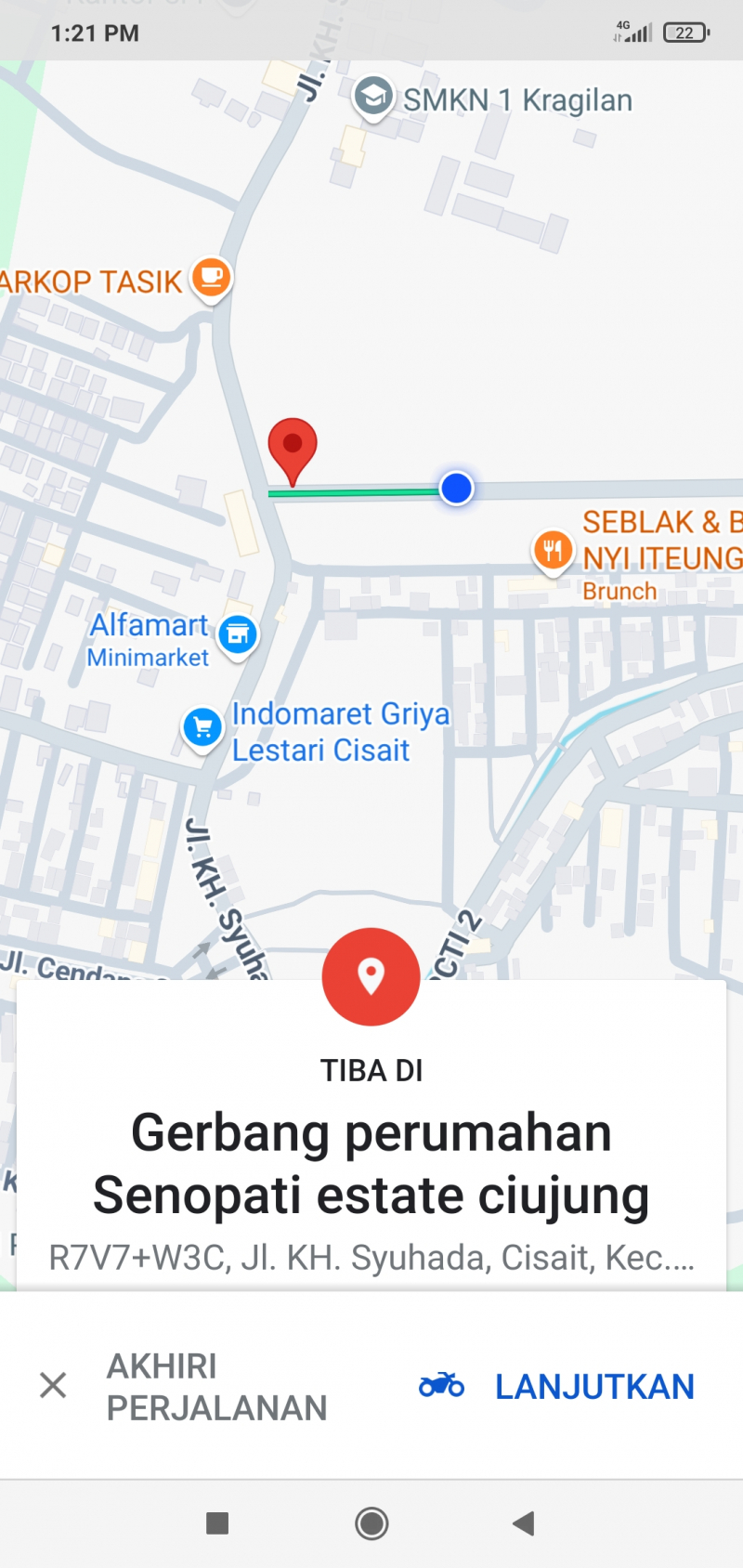Continue navigation with Lanjutkan

(557, 1386)
